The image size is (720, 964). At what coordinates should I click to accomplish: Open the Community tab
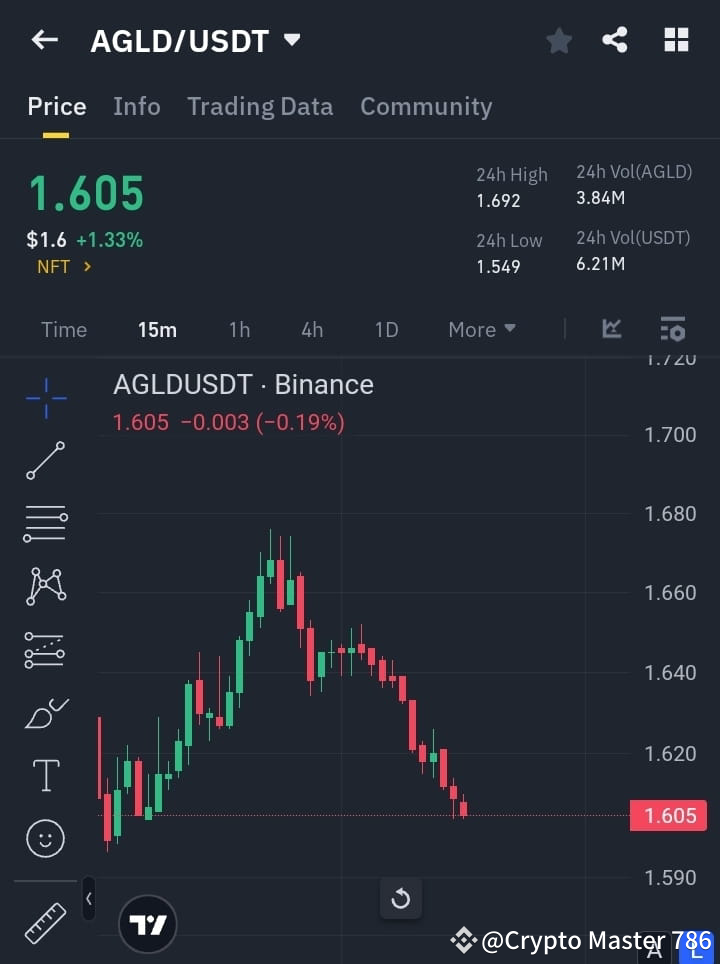point(426,106)
